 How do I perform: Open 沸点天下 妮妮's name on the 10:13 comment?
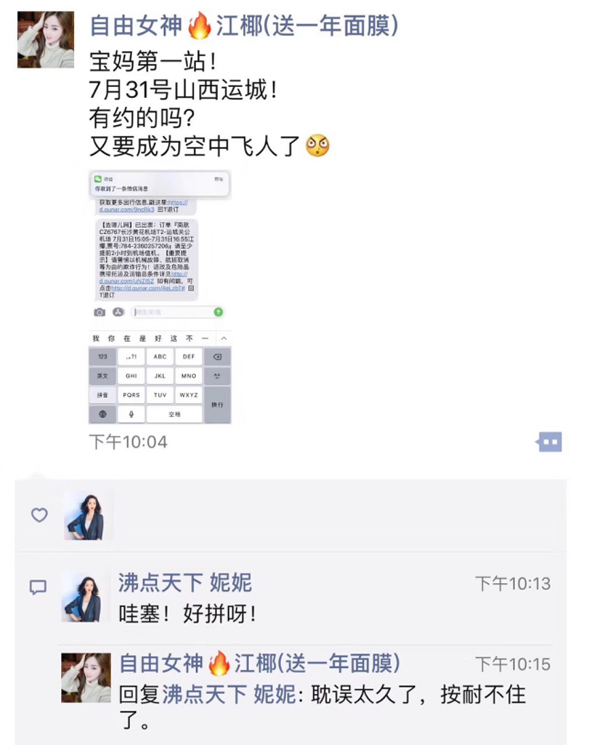coord(185,583)
